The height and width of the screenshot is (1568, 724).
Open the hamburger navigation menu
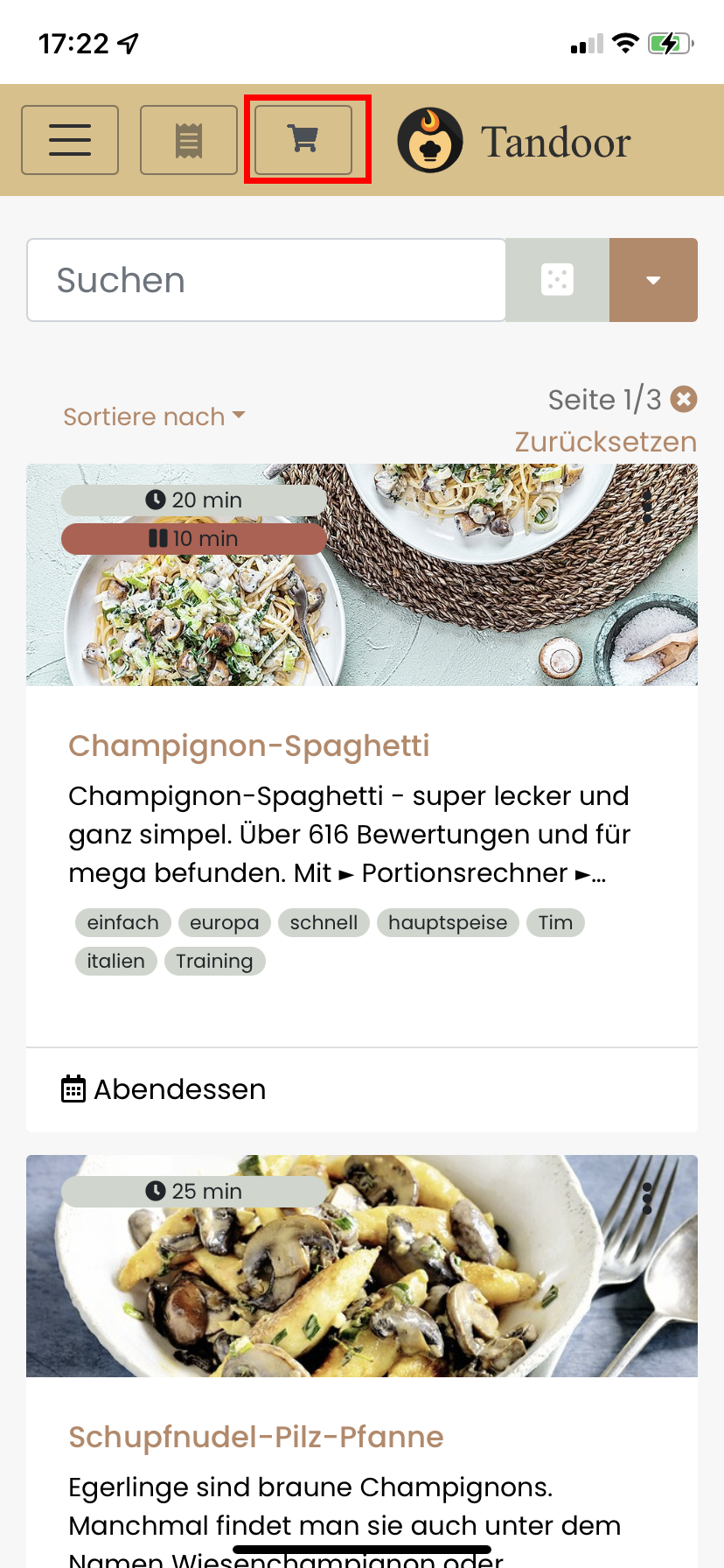[70, 139]
